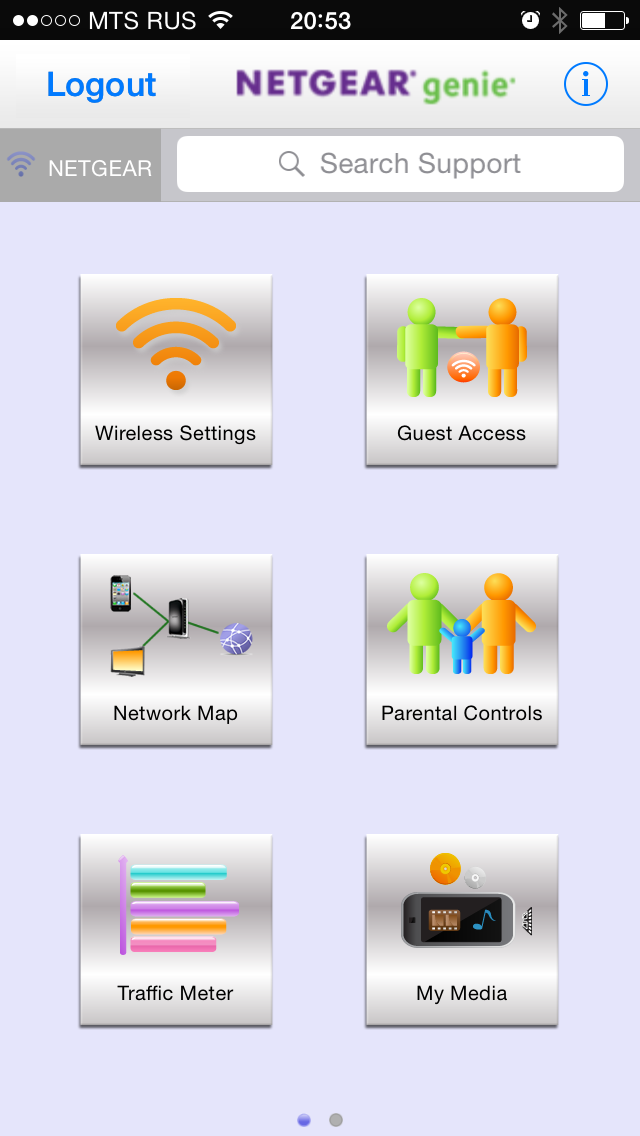Go to the second page dot
Viewport: 640px width, 1136px height.
(x=336, y=1120)
